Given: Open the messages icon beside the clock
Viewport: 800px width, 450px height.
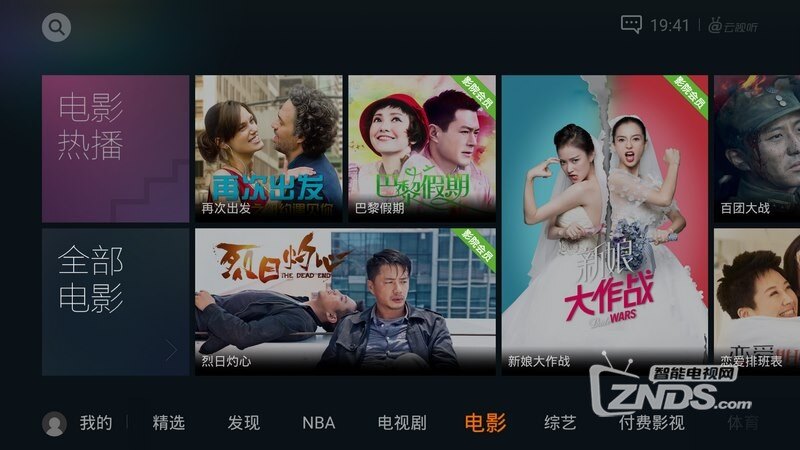Looking at the screenshot, I should [631, 25].
